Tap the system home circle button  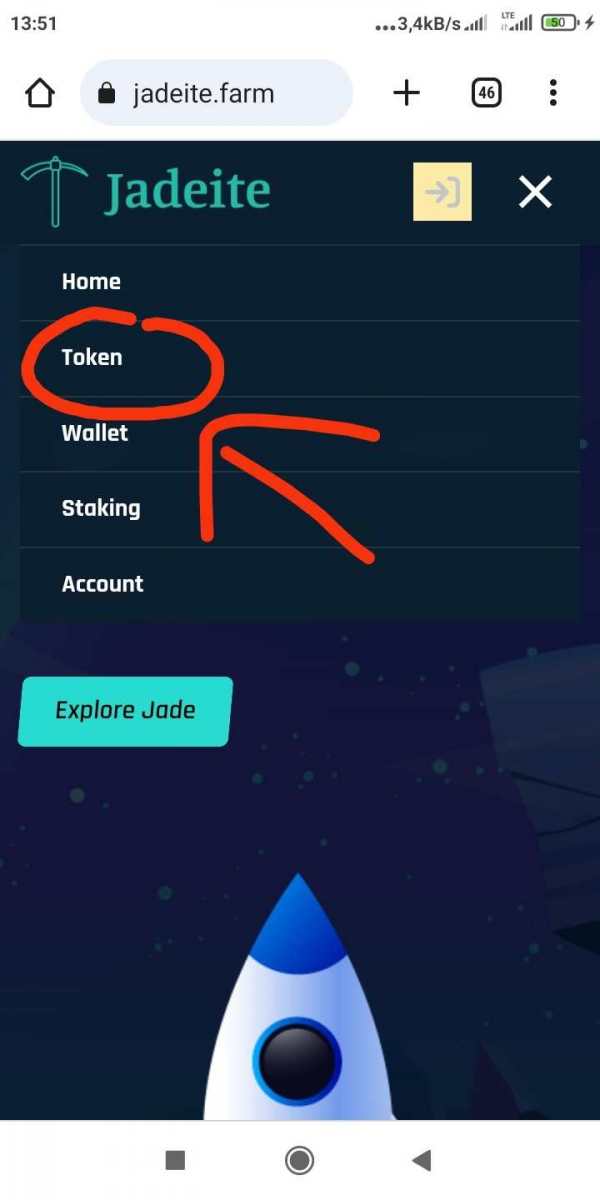[x=299, y=1160]
